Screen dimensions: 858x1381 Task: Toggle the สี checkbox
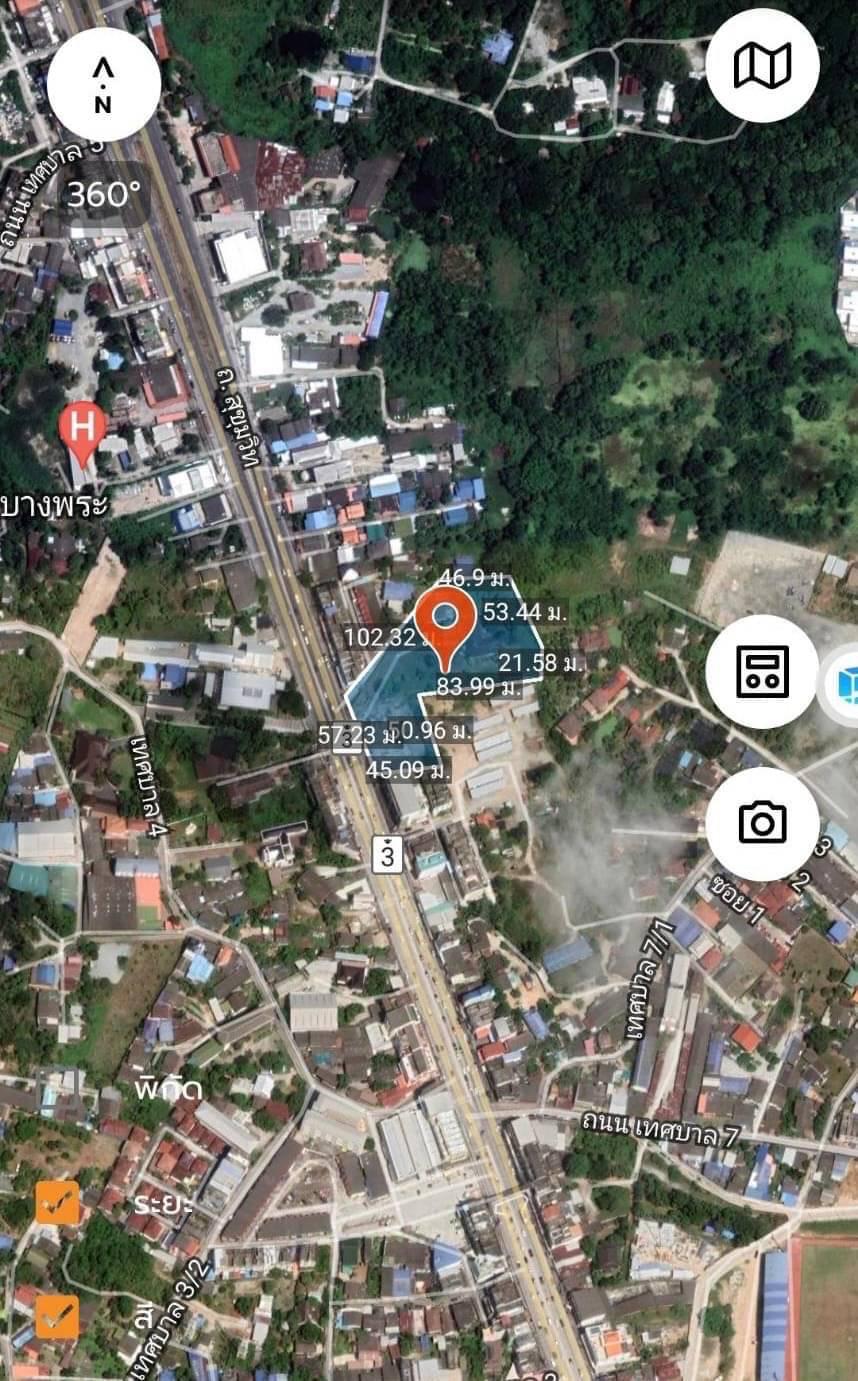click(57, 1317)
